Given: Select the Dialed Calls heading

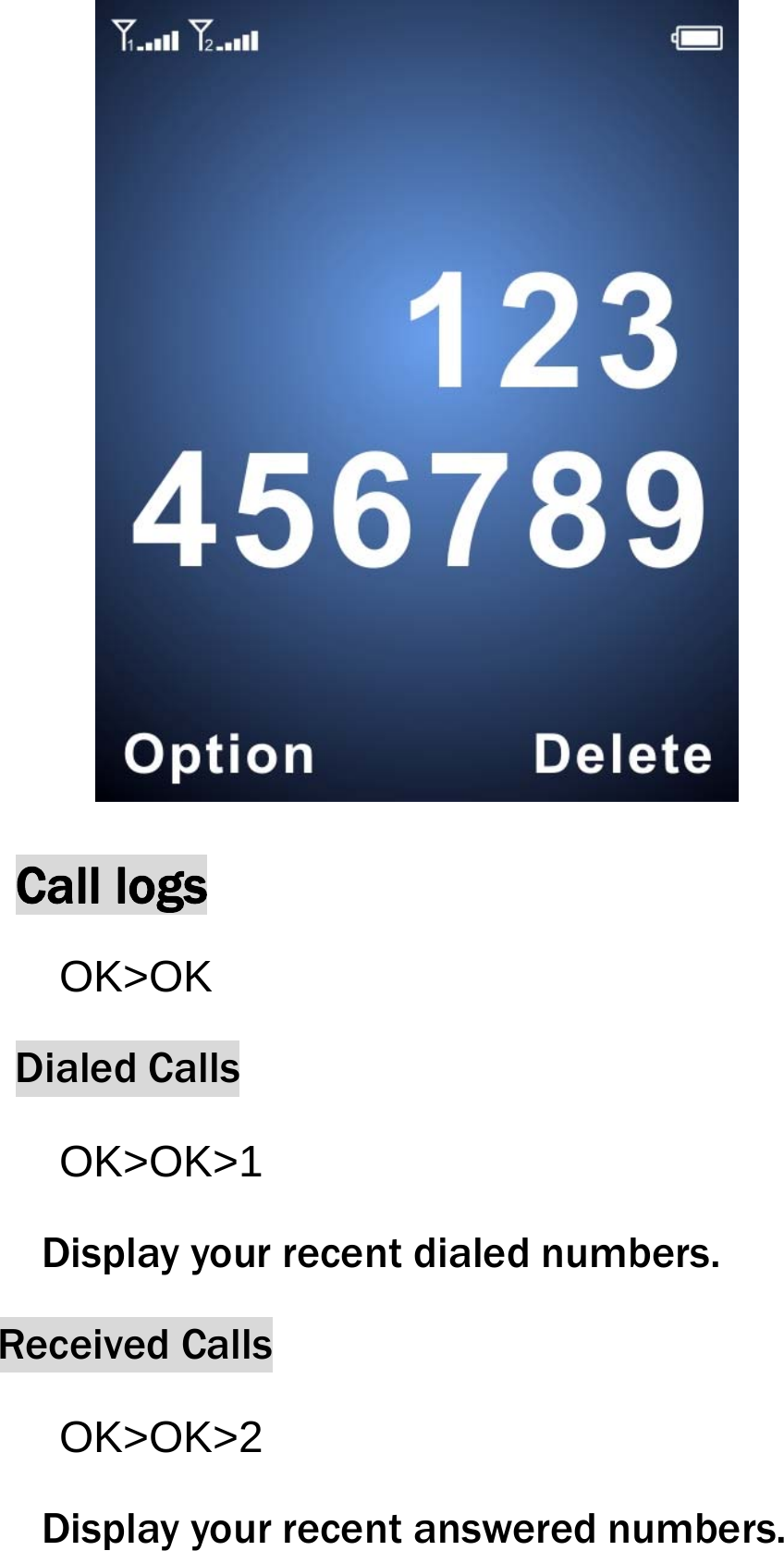Looking at the screenshot, I should pos(127,1067).
